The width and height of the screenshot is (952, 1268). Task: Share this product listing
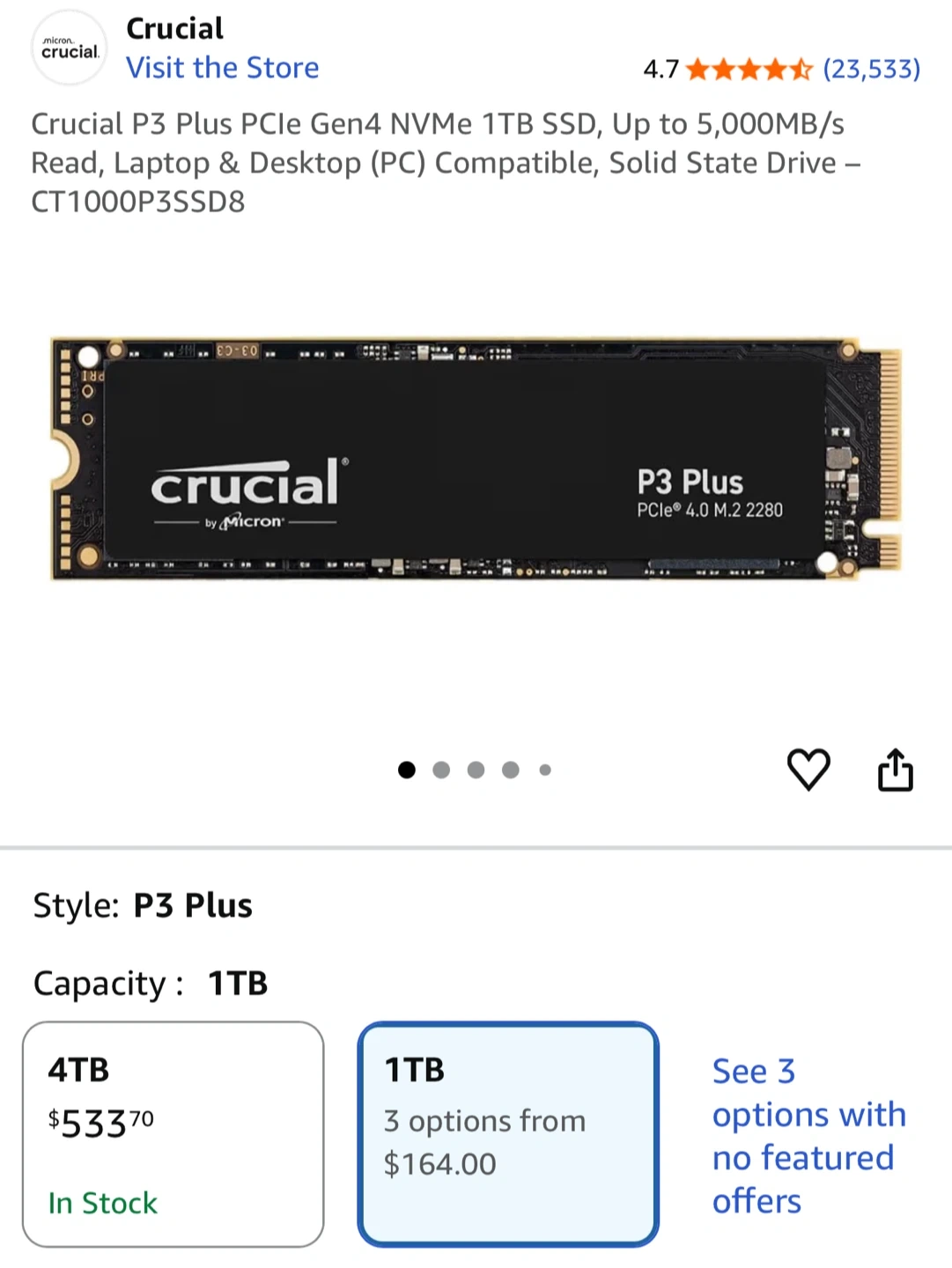click(895, 770)
